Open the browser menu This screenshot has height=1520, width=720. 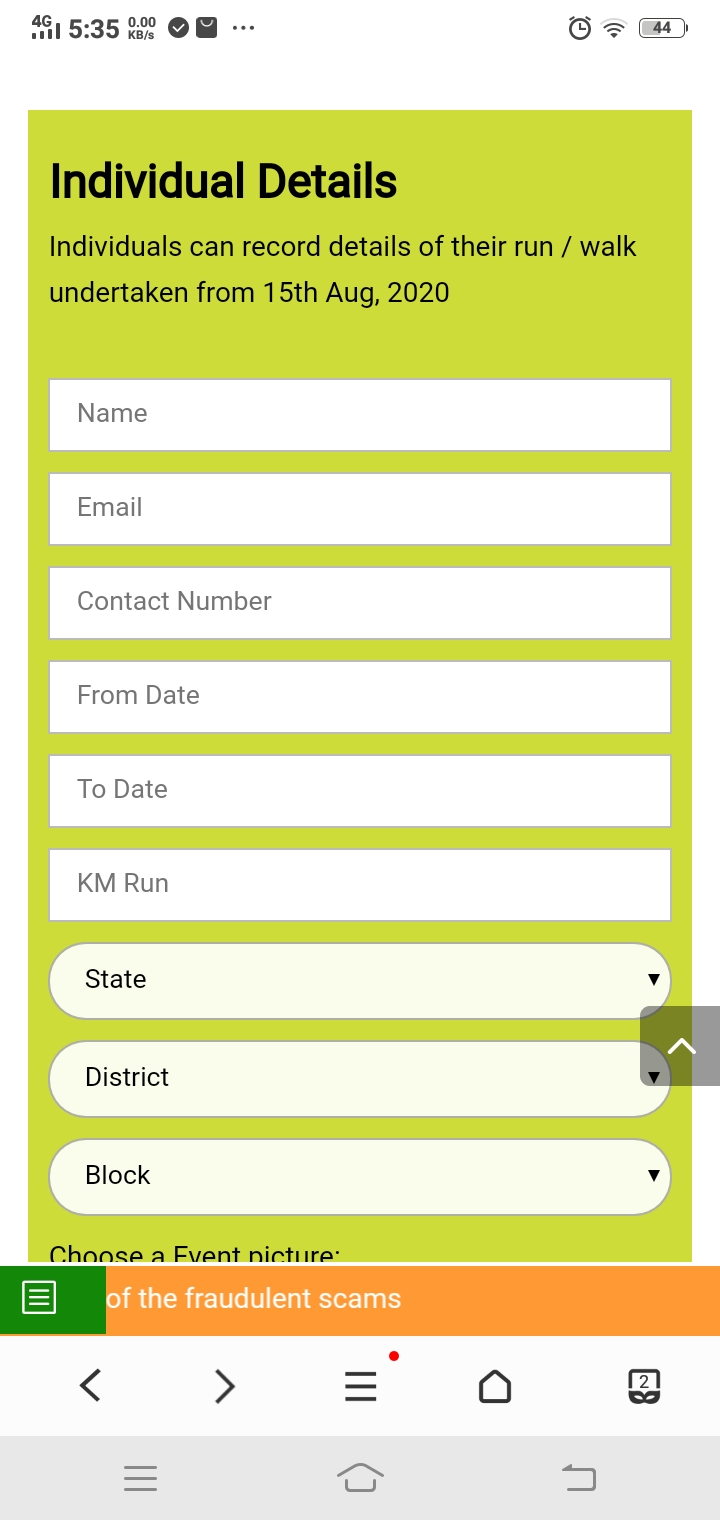tap(360, 1385)
